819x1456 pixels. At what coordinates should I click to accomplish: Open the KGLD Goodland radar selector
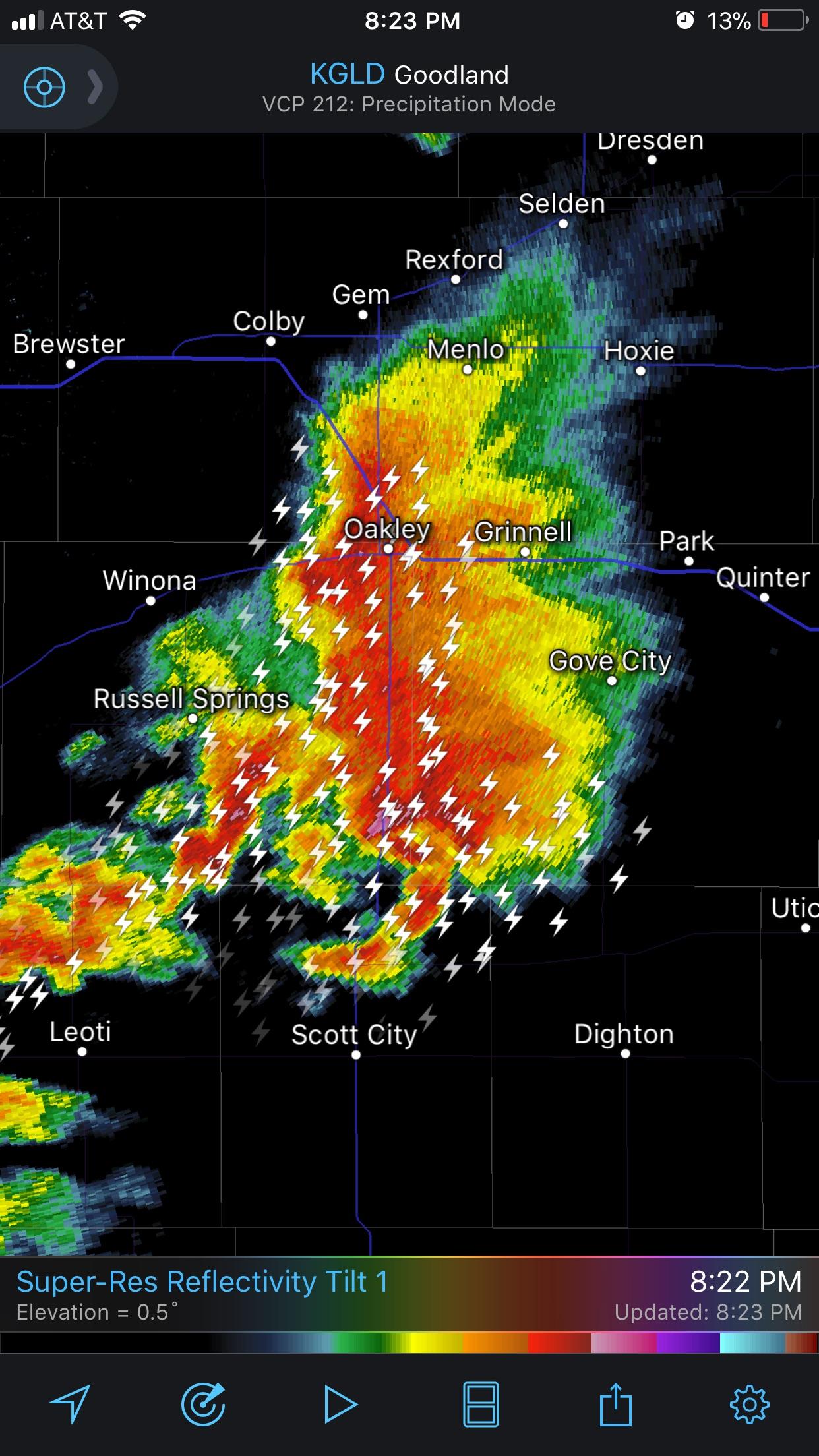tap(409, 75)
